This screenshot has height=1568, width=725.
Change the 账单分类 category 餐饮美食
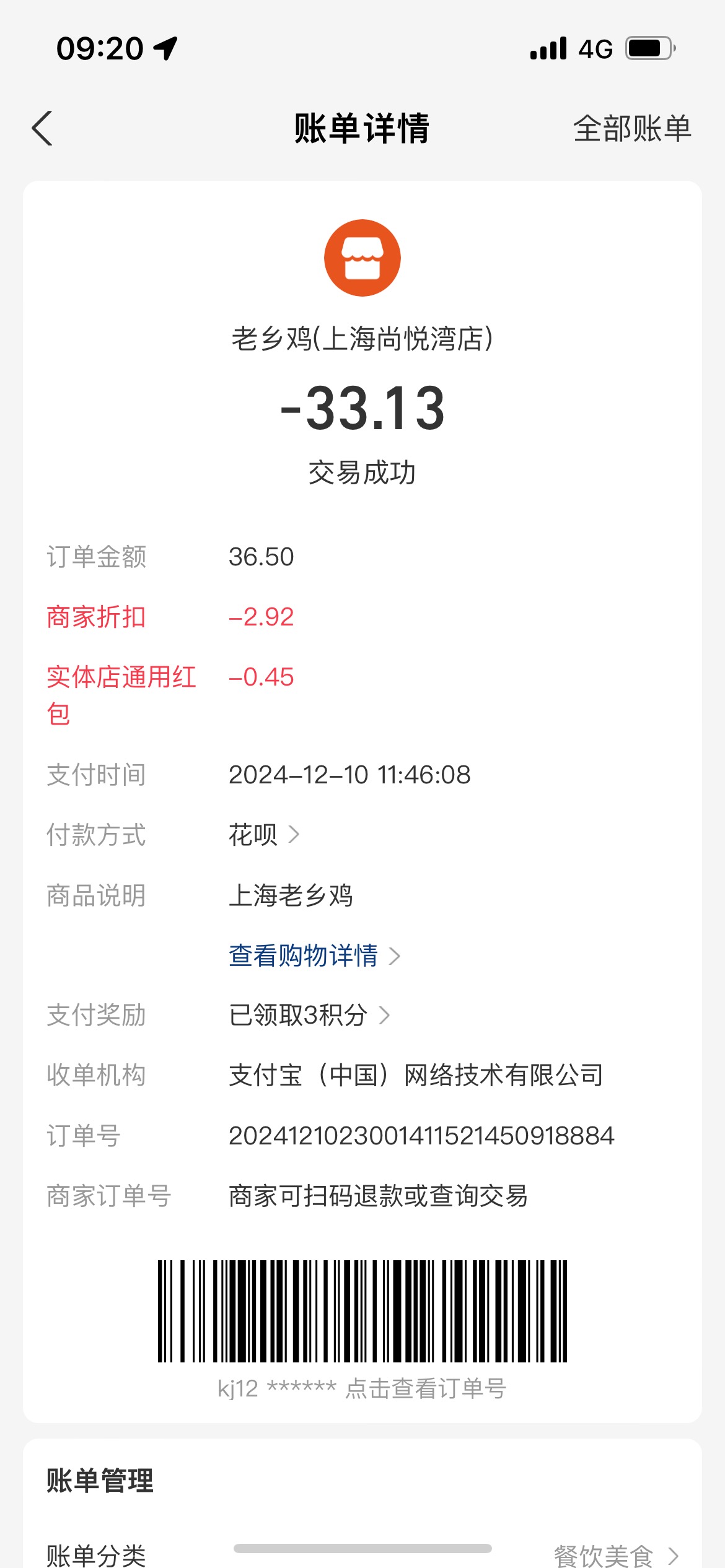(616, 1555)
